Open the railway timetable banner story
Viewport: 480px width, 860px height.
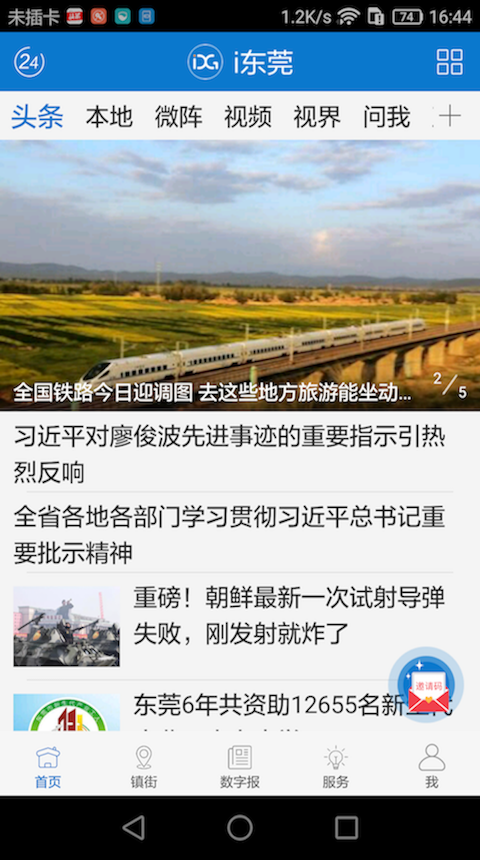pyautogui.click(x=240, y=275)
